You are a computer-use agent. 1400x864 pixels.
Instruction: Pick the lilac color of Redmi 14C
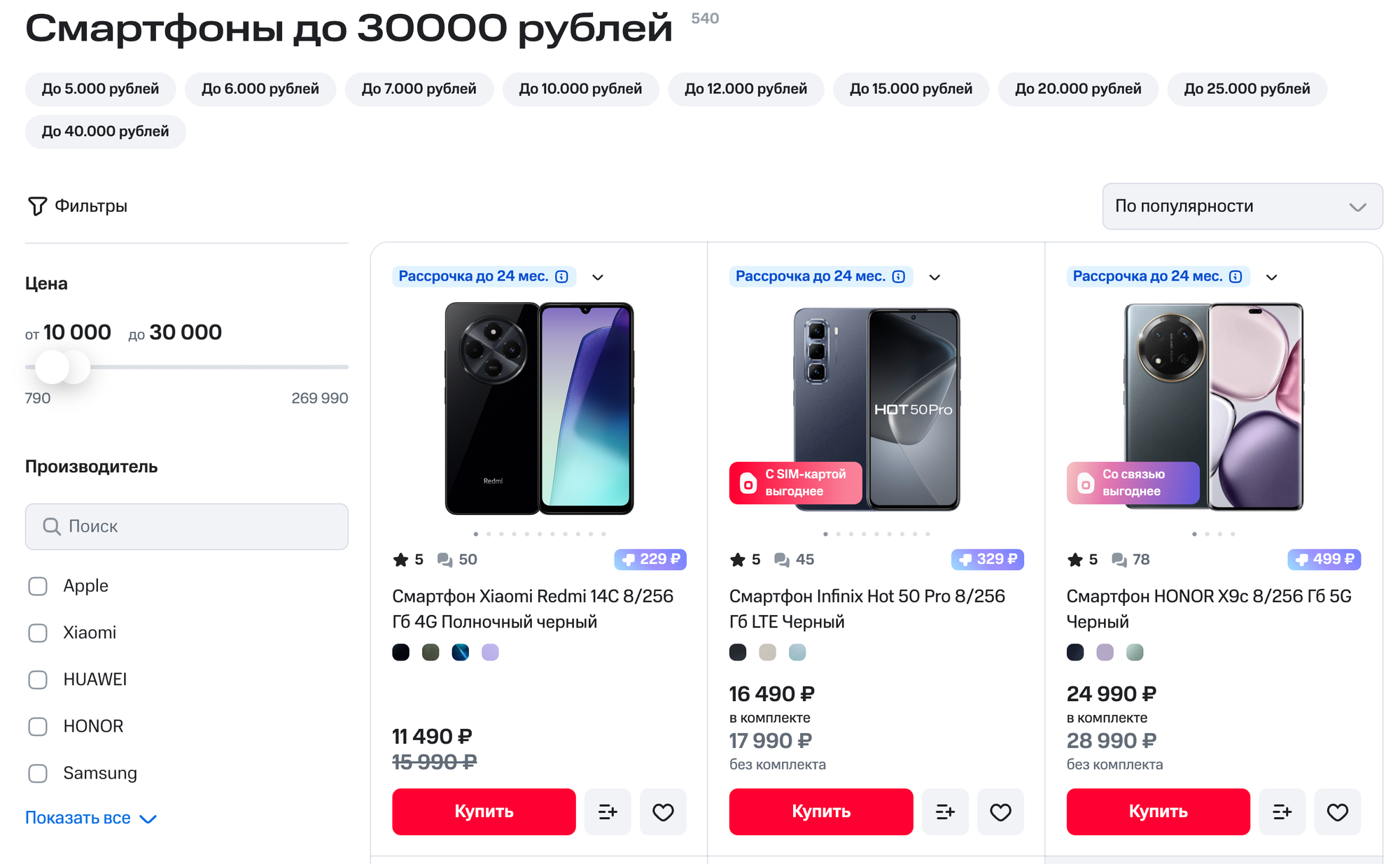[x=490, y=653]
